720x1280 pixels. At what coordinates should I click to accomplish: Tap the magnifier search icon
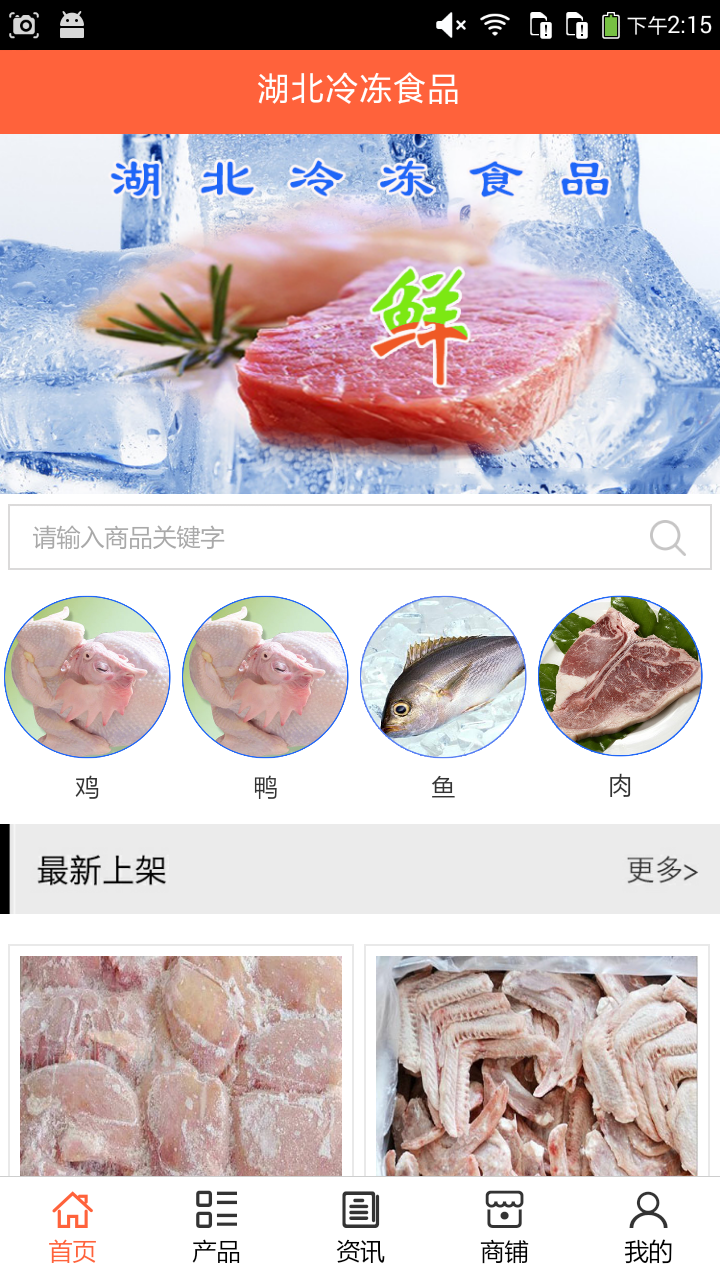click(667, 538)
